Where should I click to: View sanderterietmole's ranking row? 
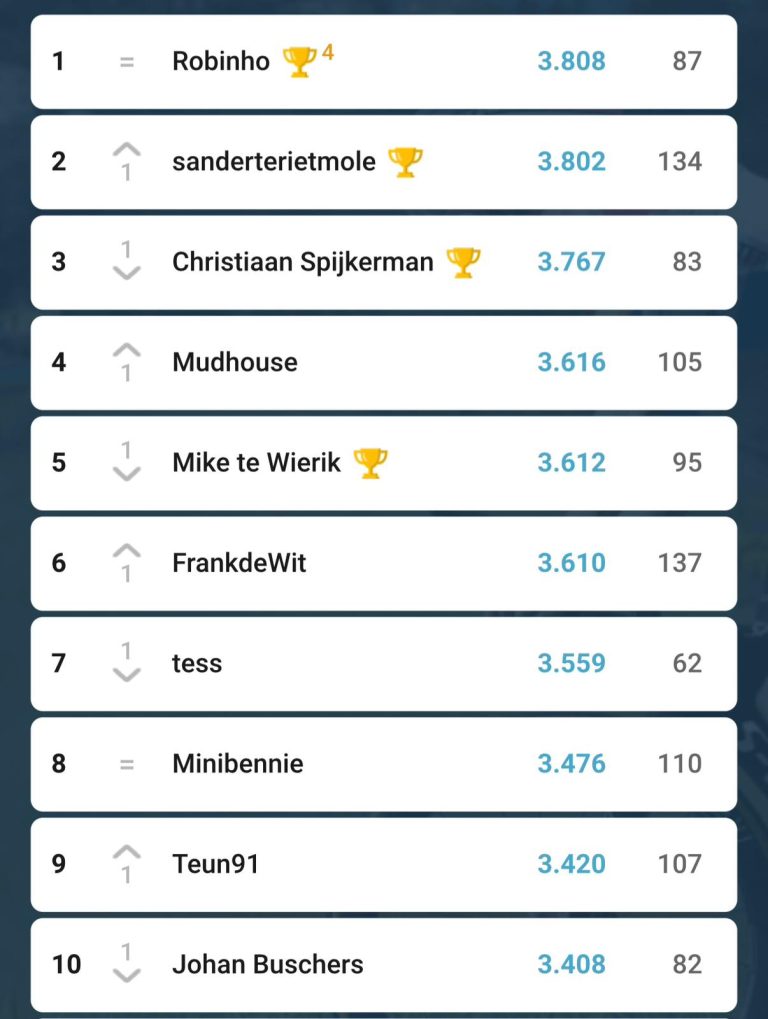coord(274,161)
